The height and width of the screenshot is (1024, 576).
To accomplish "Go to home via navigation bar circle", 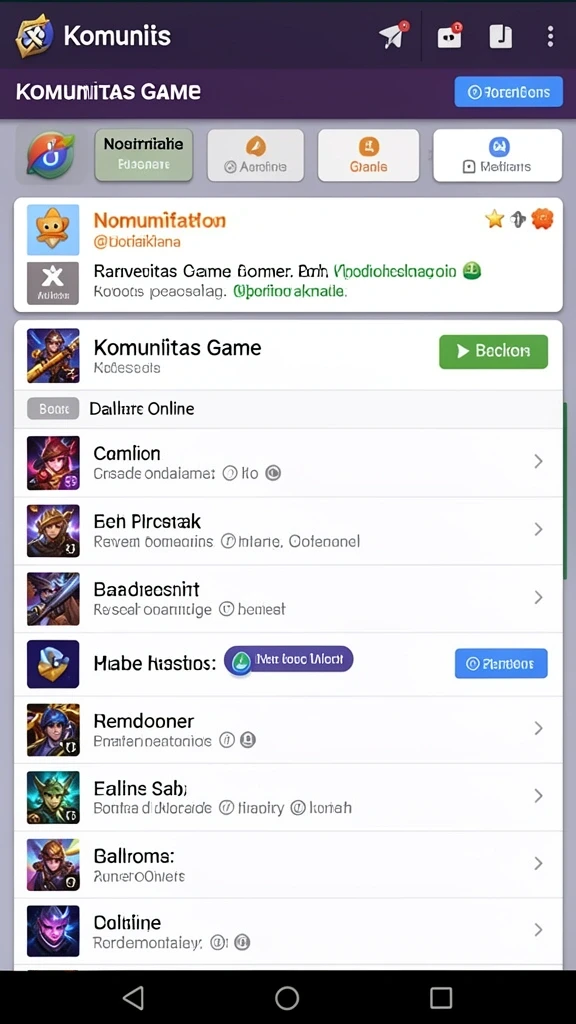I will (287, 998).
